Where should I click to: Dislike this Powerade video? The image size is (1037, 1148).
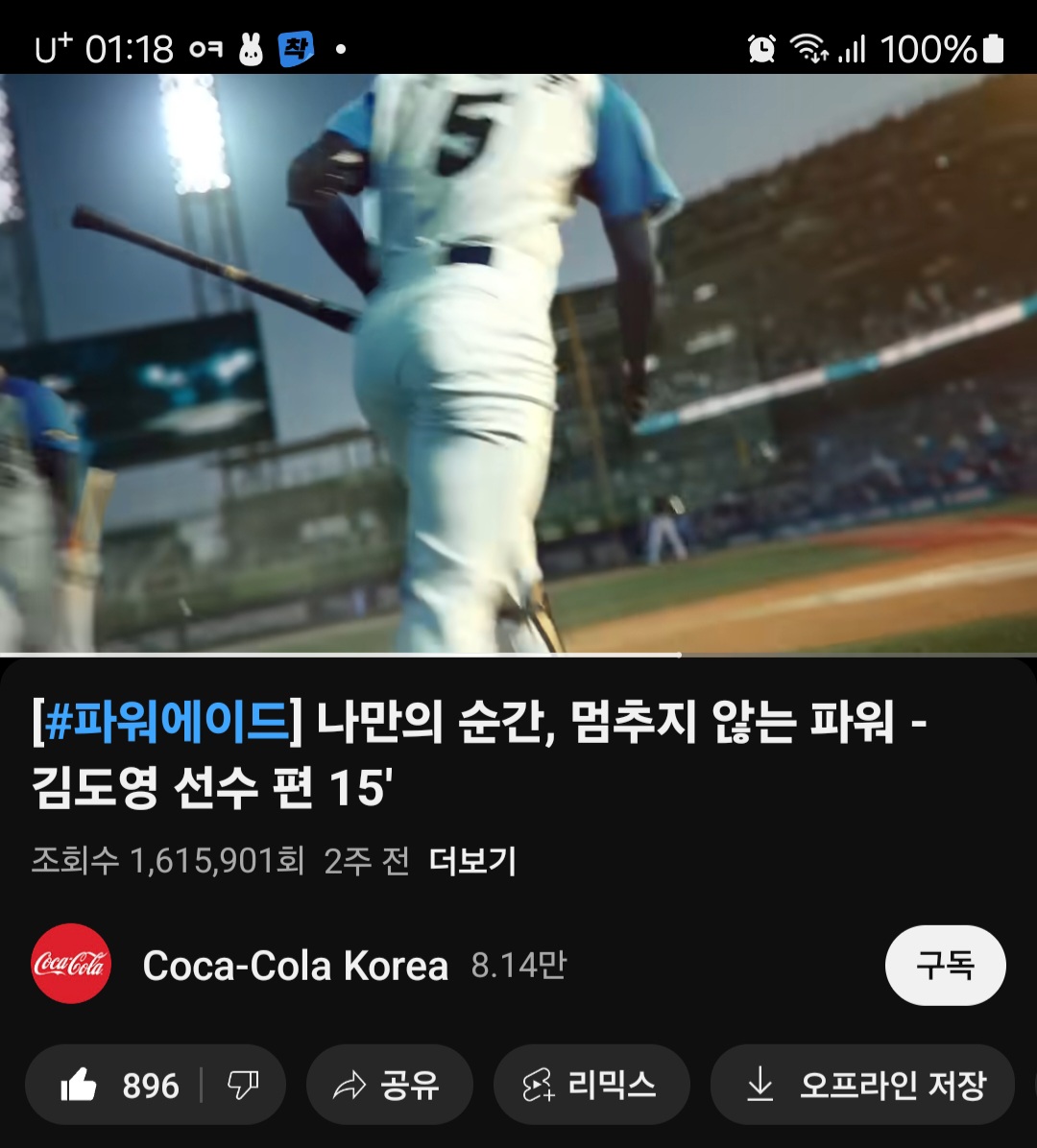pos(242,1086)
